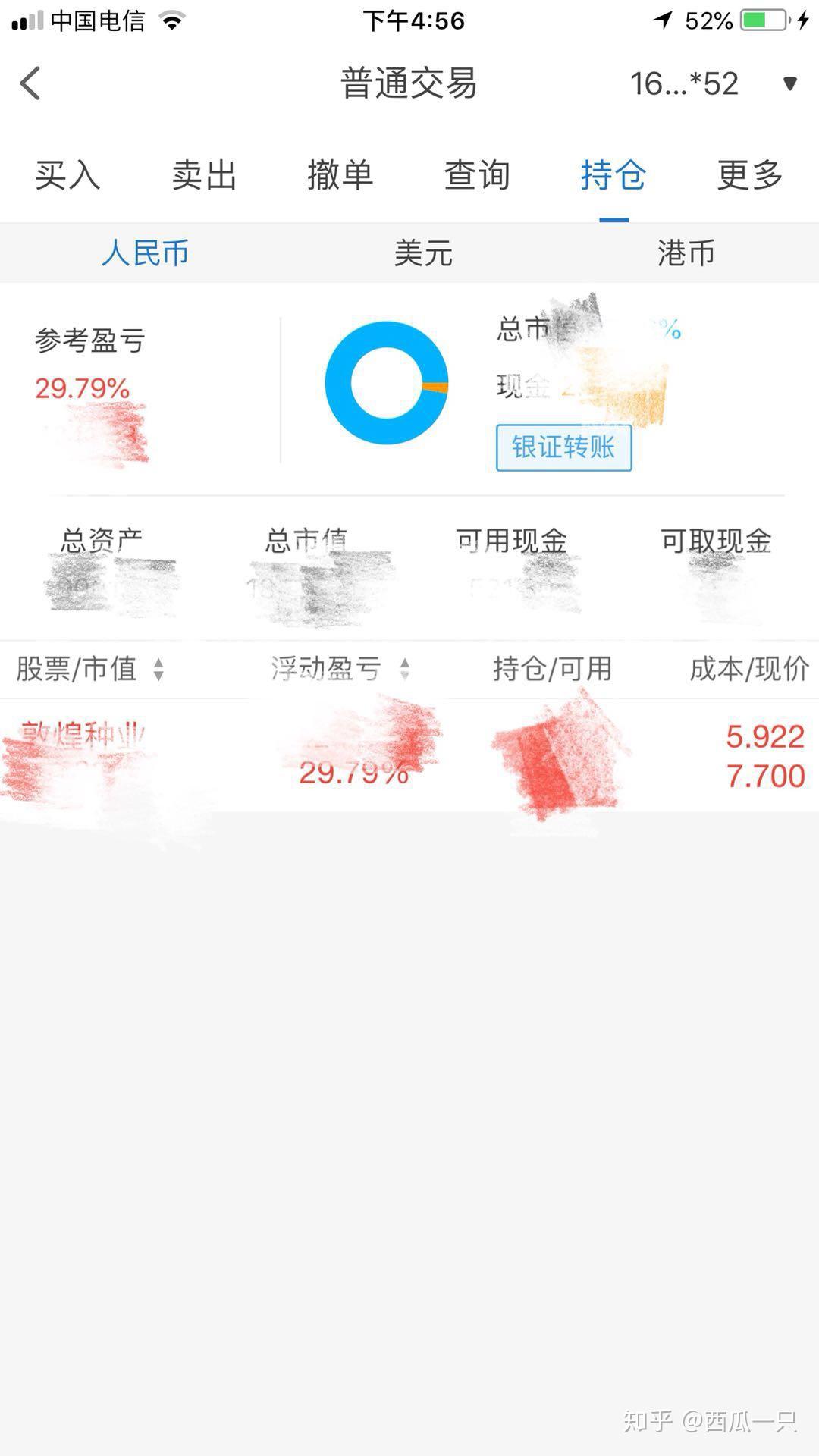Viewport: 819px width, 1456px height.
Task: Open the 更多 options
Action: pyautogui.click(x=749, y=176)
